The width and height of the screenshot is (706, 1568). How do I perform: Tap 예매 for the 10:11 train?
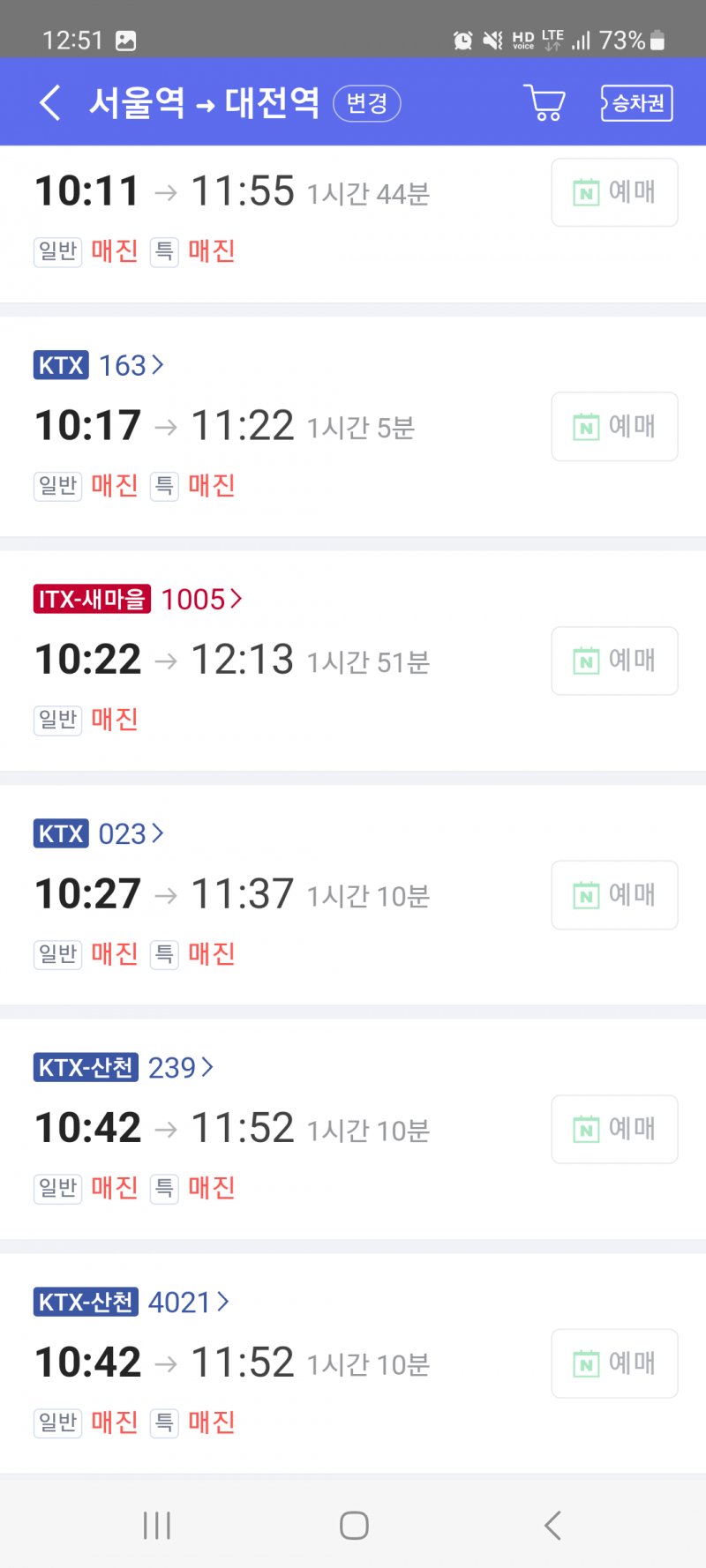(x=614, y=192)
